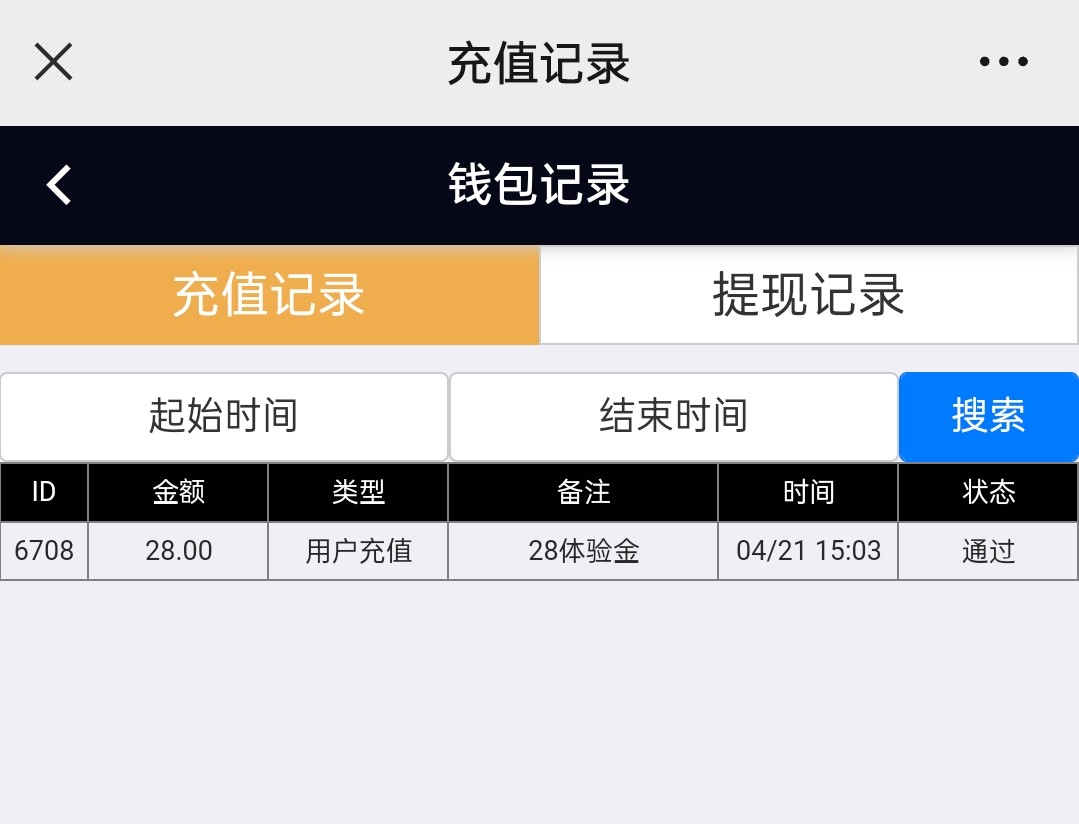Pick a 起始时间 start date
The image size is (1079, 824).
(x=224, y=416)
